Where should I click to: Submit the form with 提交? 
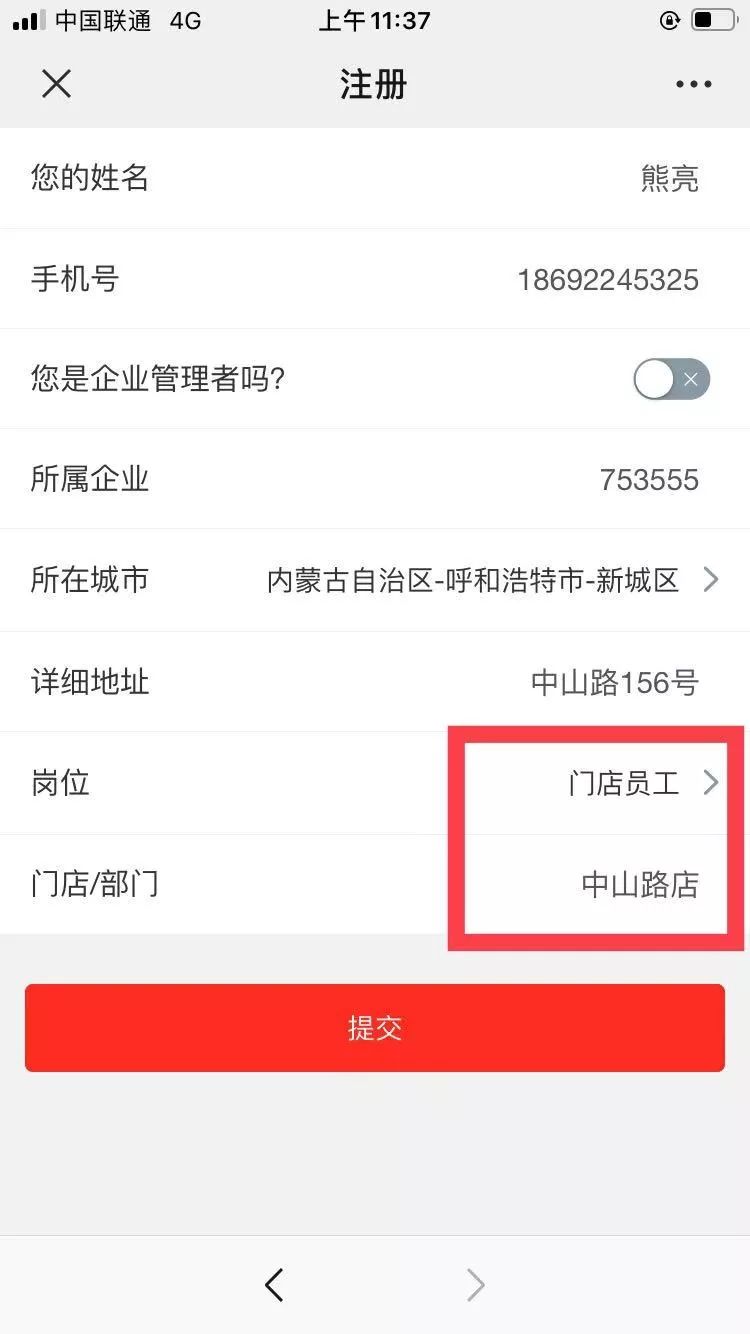375,1028
